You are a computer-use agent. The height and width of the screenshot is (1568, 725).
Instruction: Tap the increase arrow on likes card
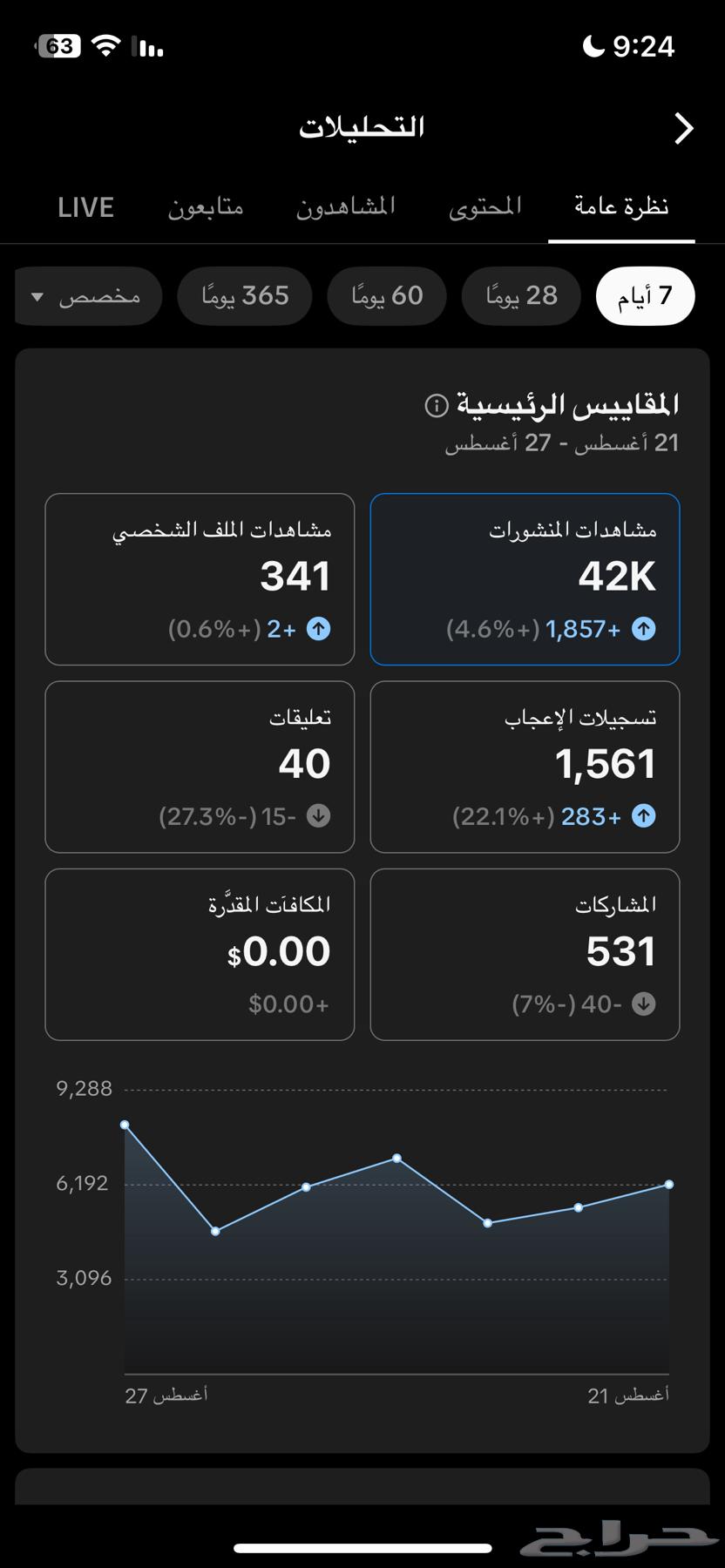(x=643, y=817)
